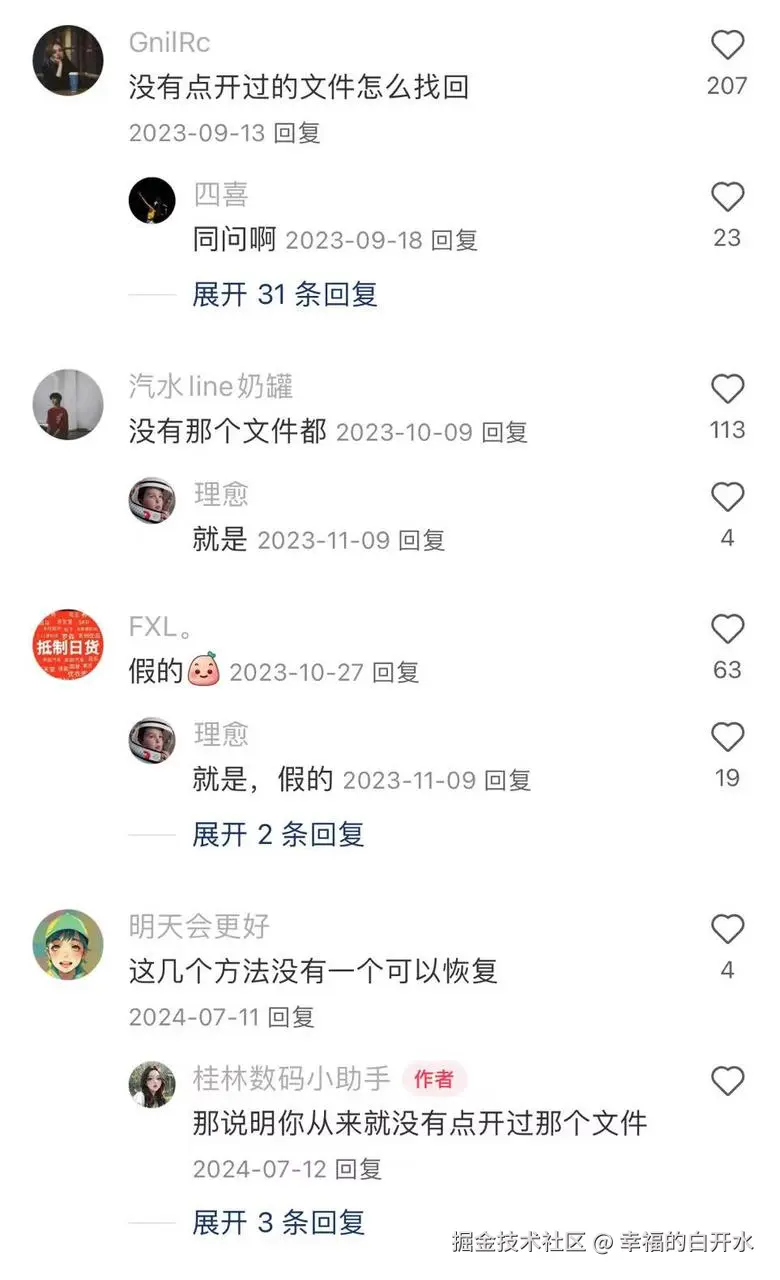Like FXL。's comment heart icon

click(727, 629)
